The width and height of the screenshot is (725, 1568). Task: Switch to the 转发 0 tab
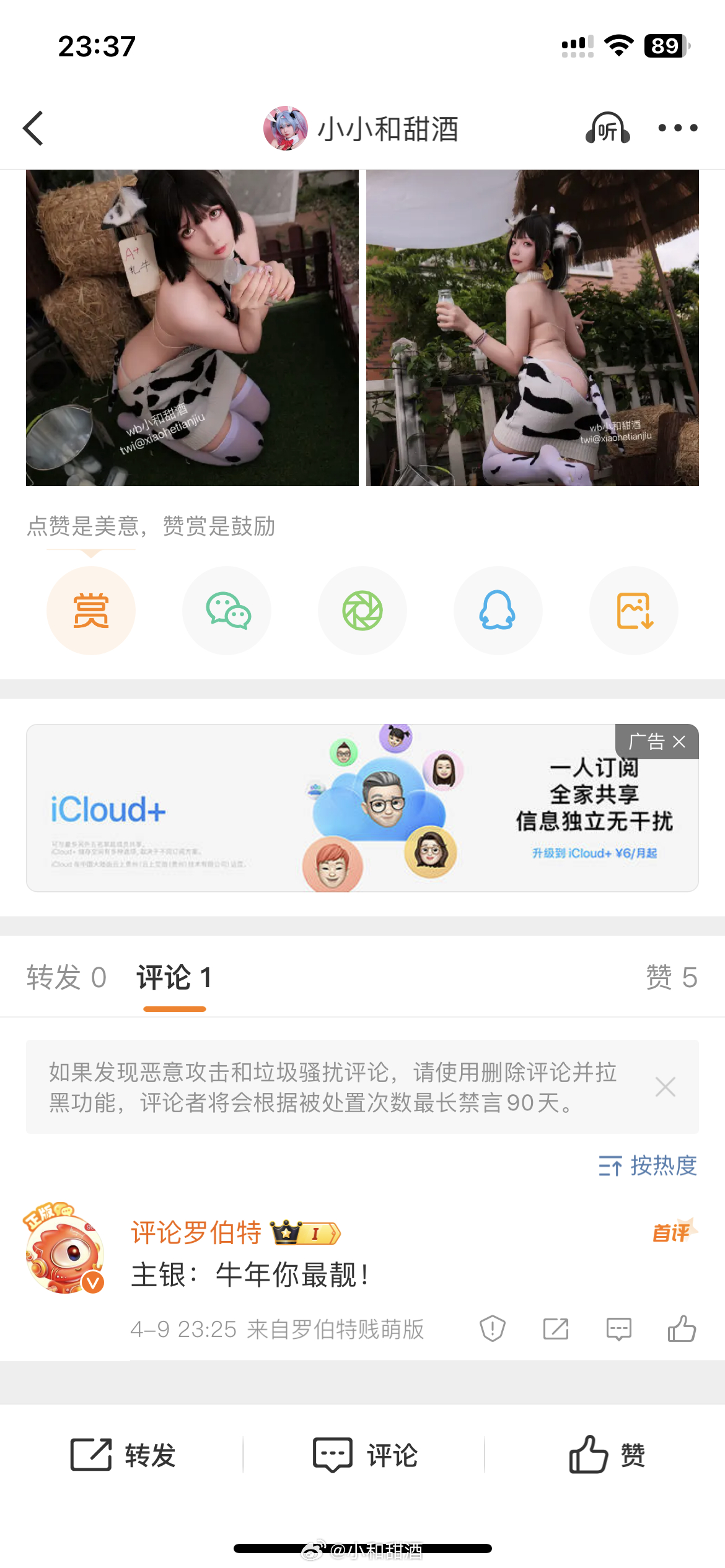[66, 978]
